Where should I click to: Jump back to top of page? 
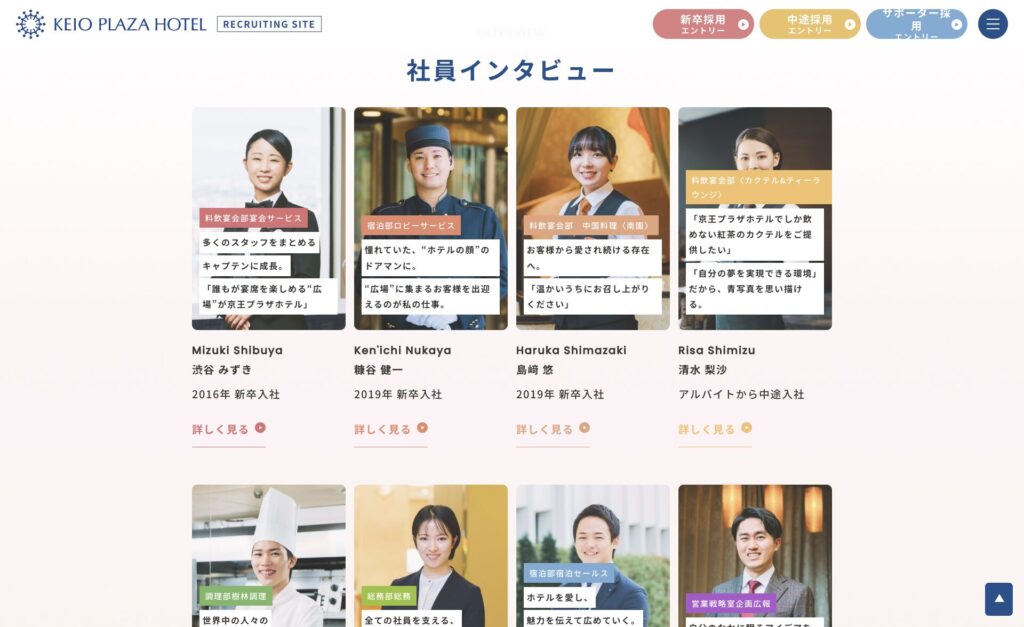pos(998,598)
